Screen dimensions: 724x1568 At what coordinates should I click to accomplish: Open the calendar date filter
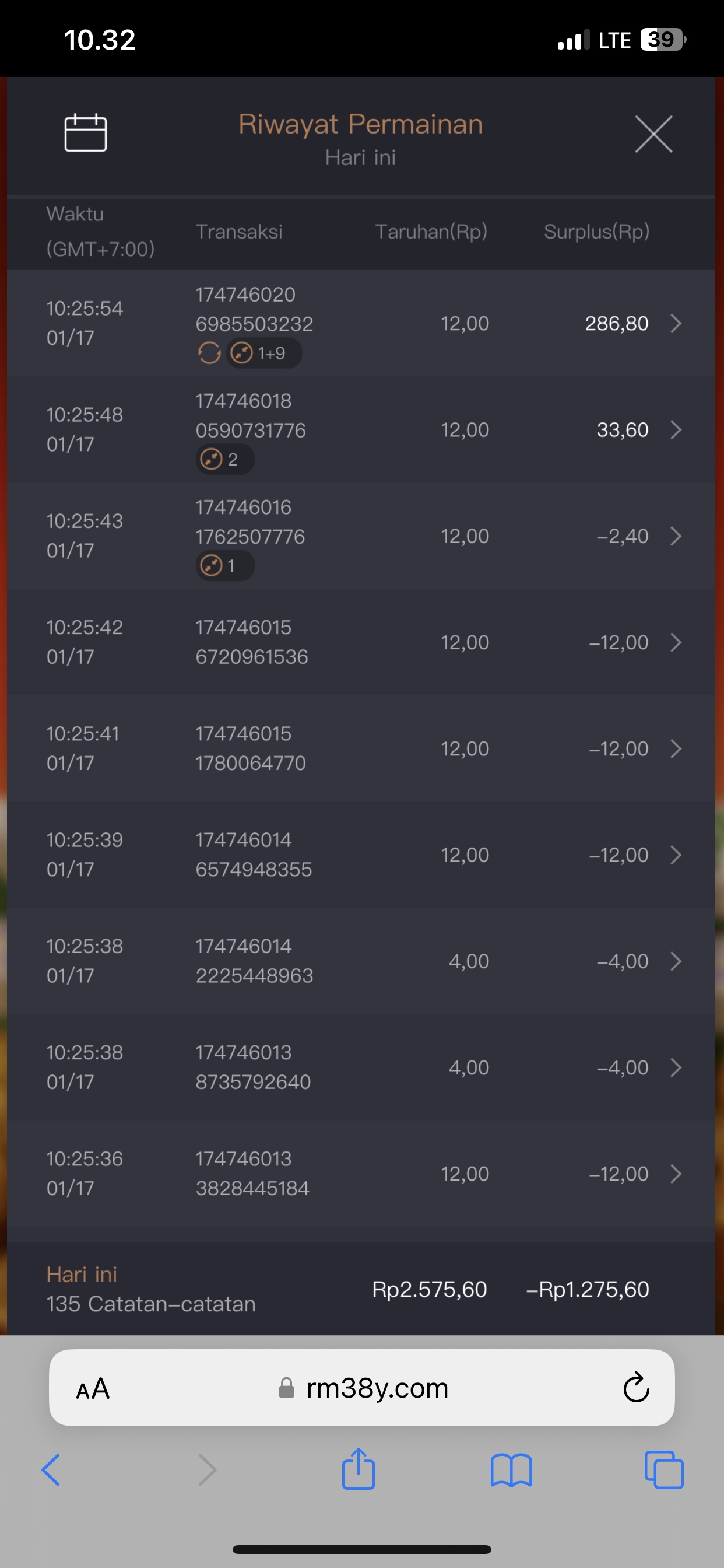coord(86,132)
